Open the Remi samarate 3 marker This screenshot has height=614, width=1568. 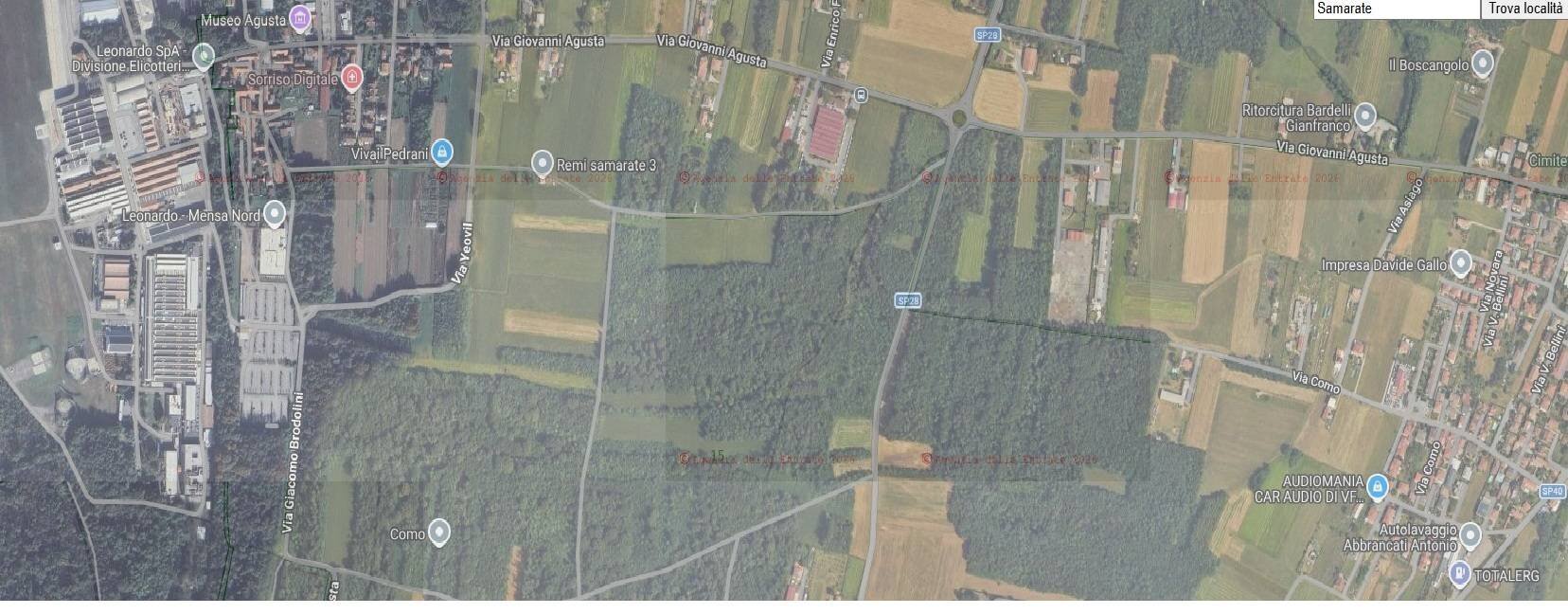pyautogui.click(x=542, y=162)
